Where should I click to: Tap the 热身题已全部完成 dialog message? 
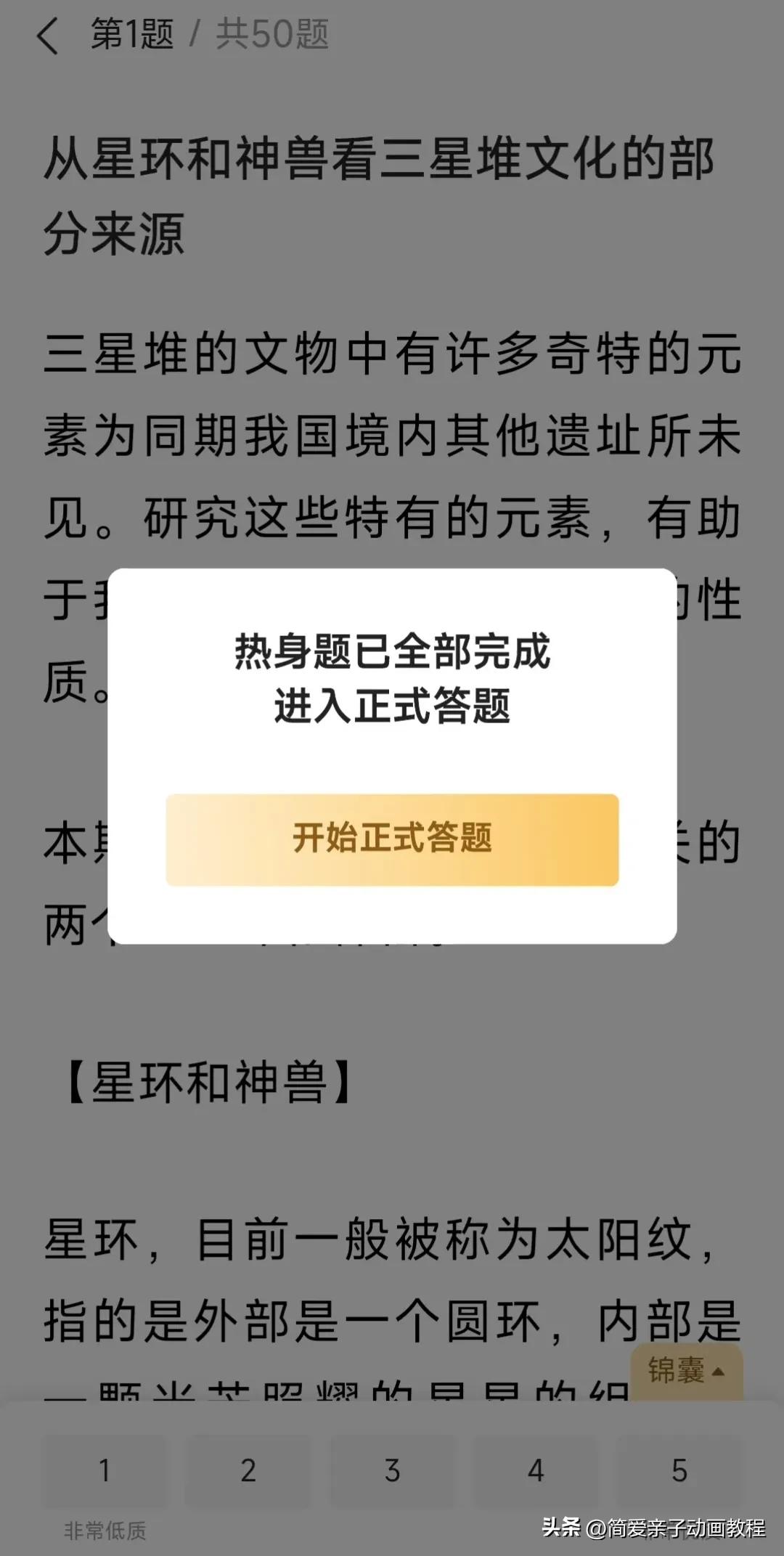392,653
